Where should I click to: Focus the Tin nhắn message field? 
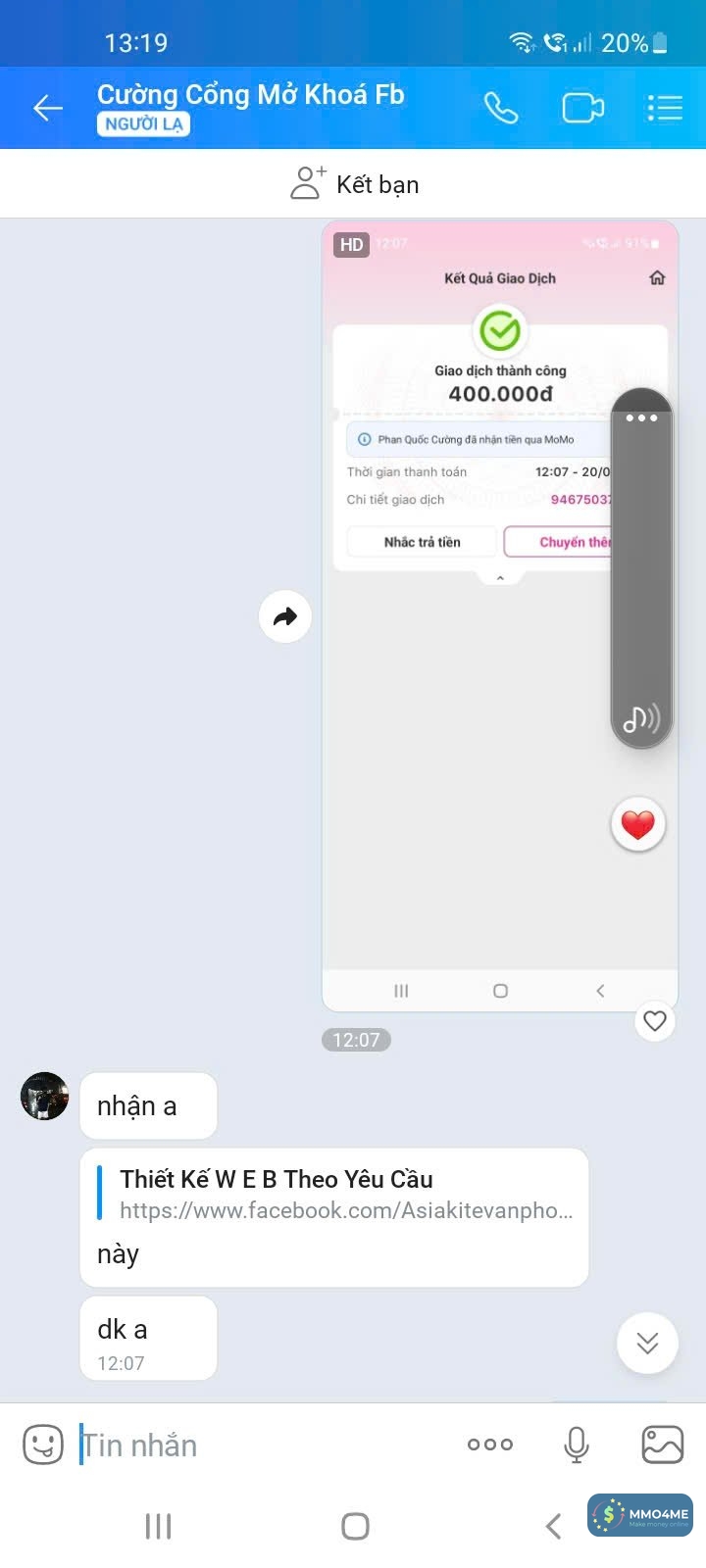265,1445
